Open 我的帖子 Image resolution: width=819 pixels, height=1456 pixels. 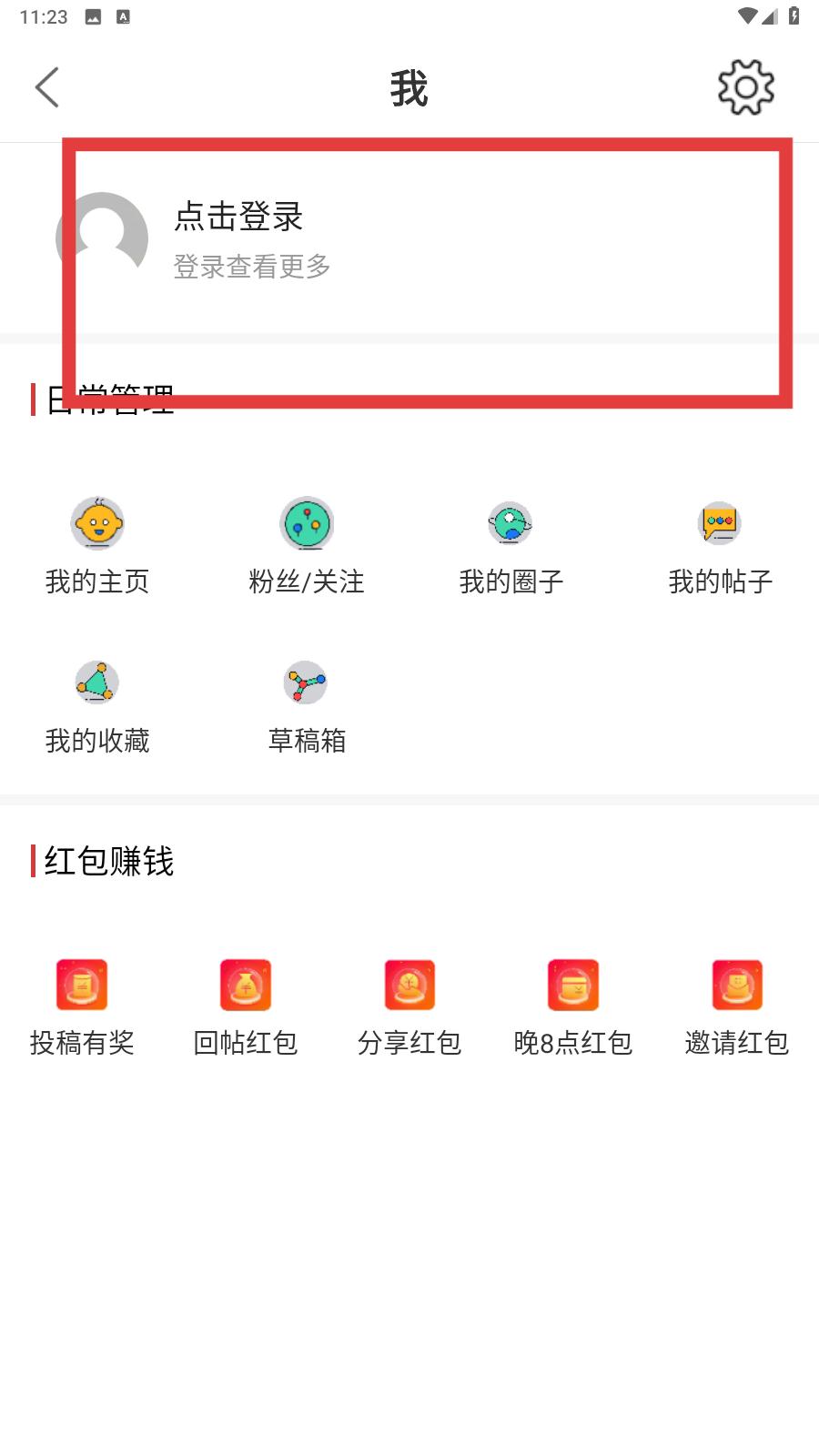click(720, 544)
